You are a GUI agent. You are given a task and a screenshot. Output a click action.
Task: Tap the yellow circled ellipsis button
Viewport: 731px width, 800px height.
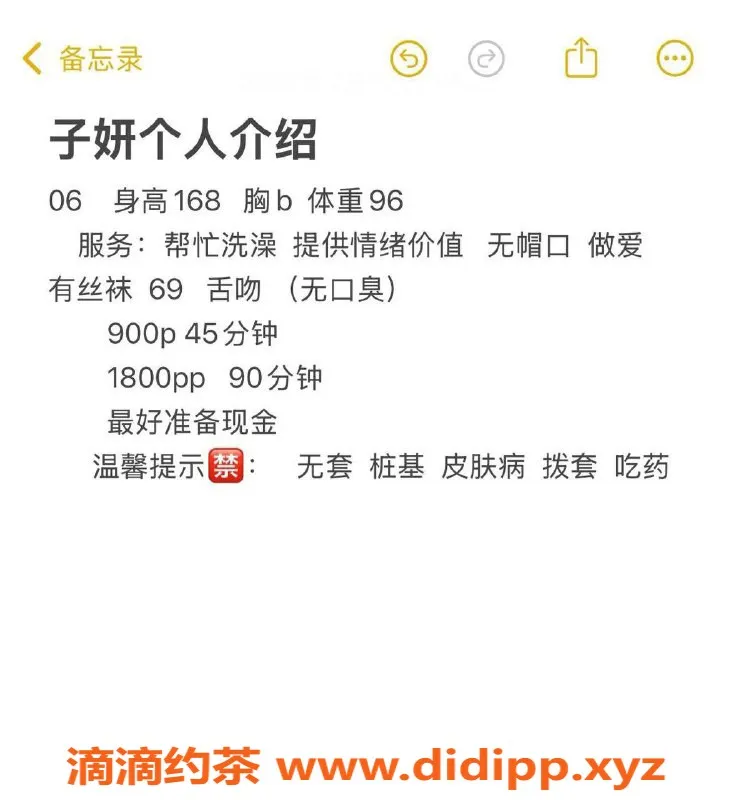(x=672, y=59)
